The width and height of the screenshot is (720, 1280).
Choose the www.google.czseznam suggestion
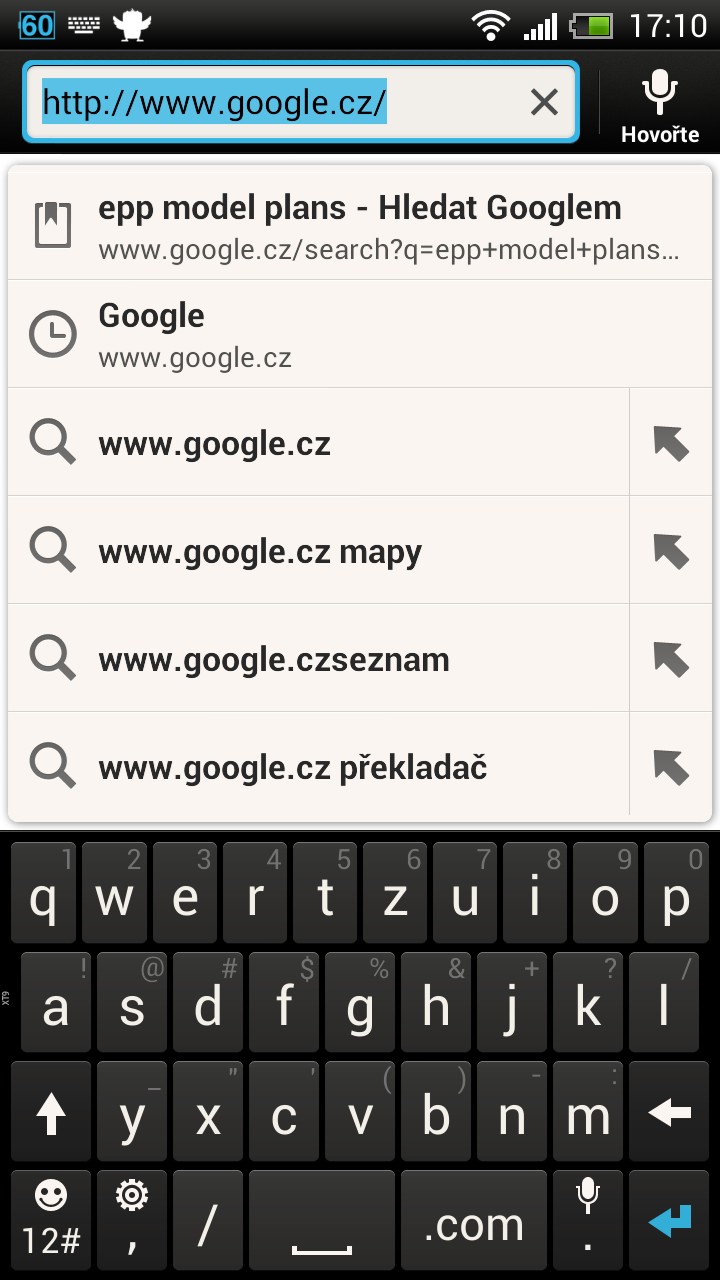(x=319, y=659)
